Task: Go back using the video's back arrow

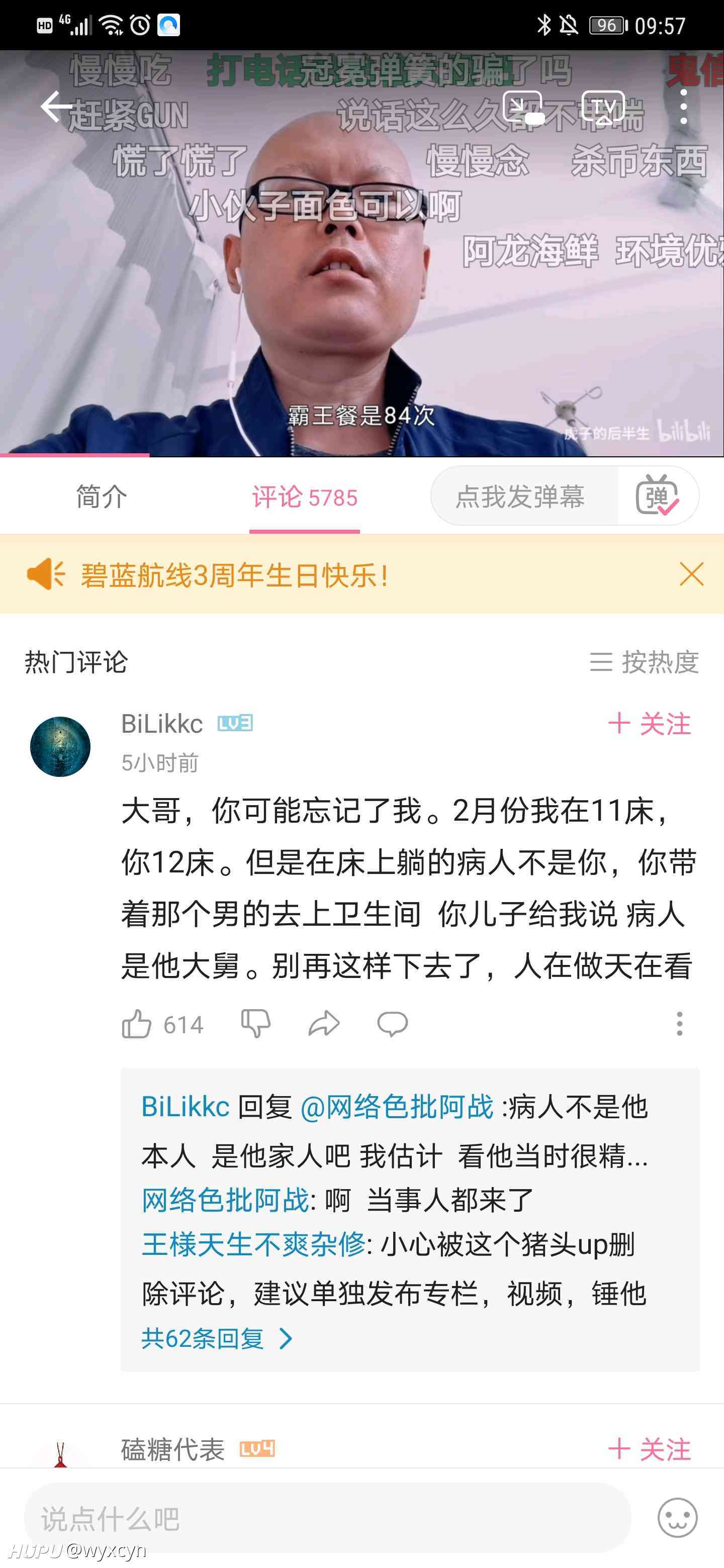Action: (x=56, y=107)
